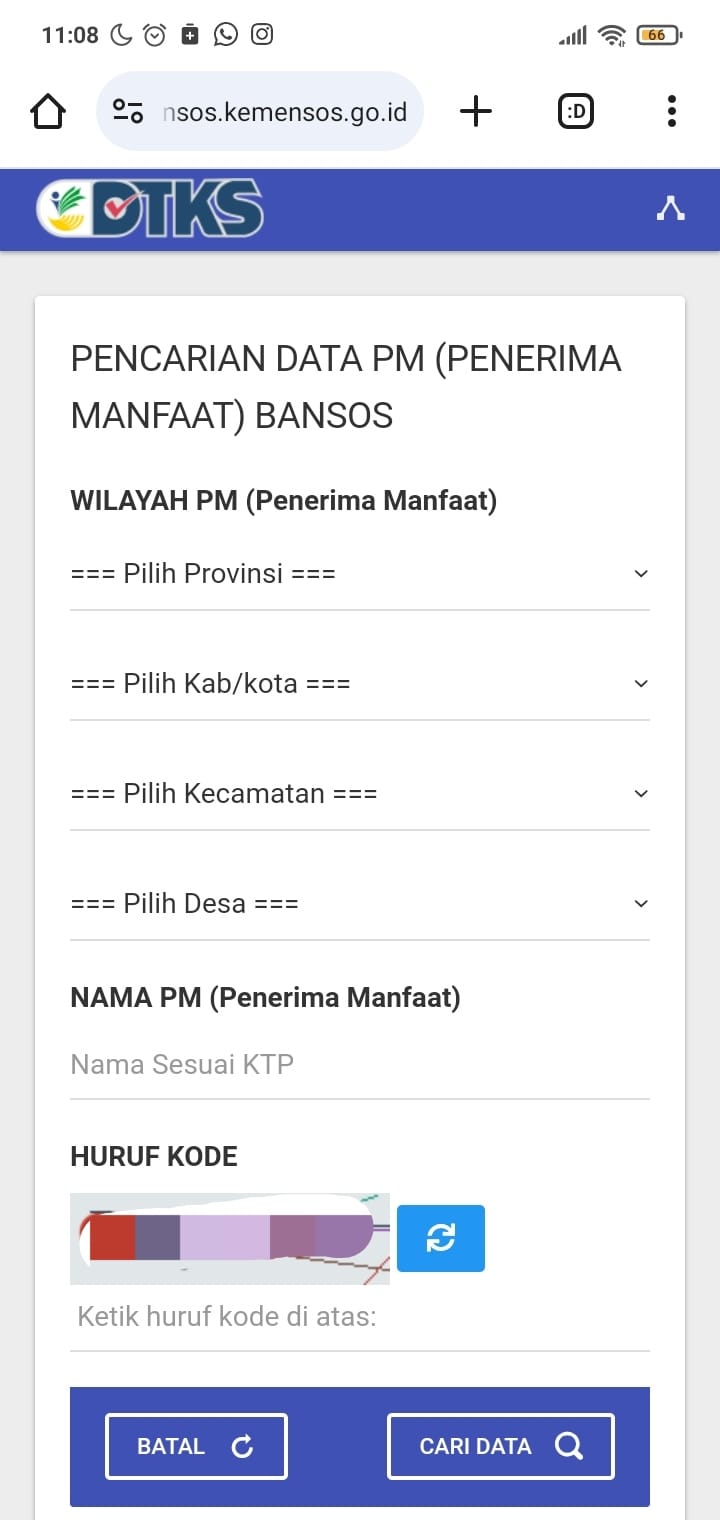Viewport: 720px width, 1520px height.
Task: Tap the site permissions icon in the address bar
Action: (x=126, y=111)
